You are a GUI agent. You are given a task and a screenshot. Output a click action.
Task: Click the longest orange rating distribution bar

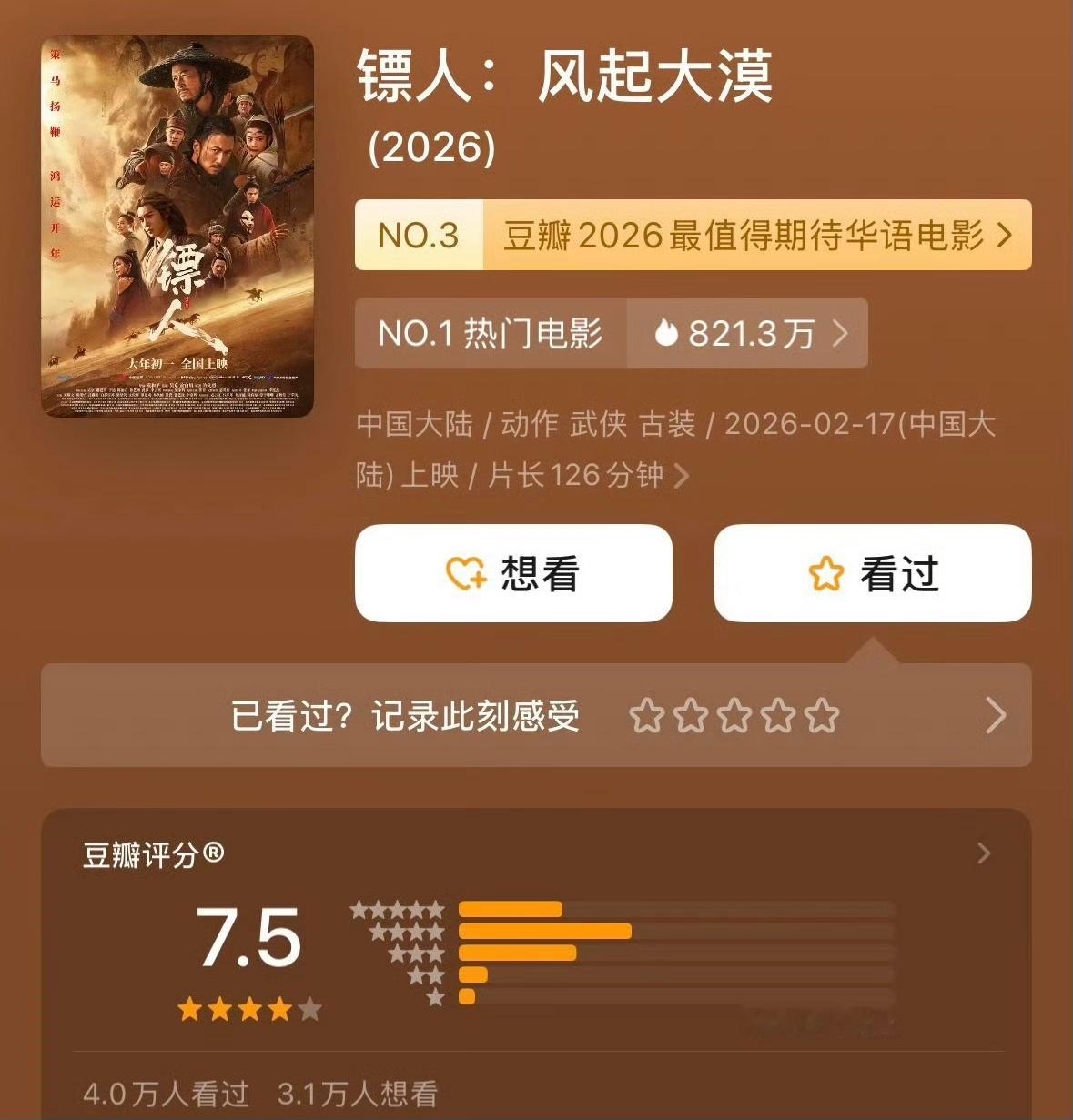point(546,932)
